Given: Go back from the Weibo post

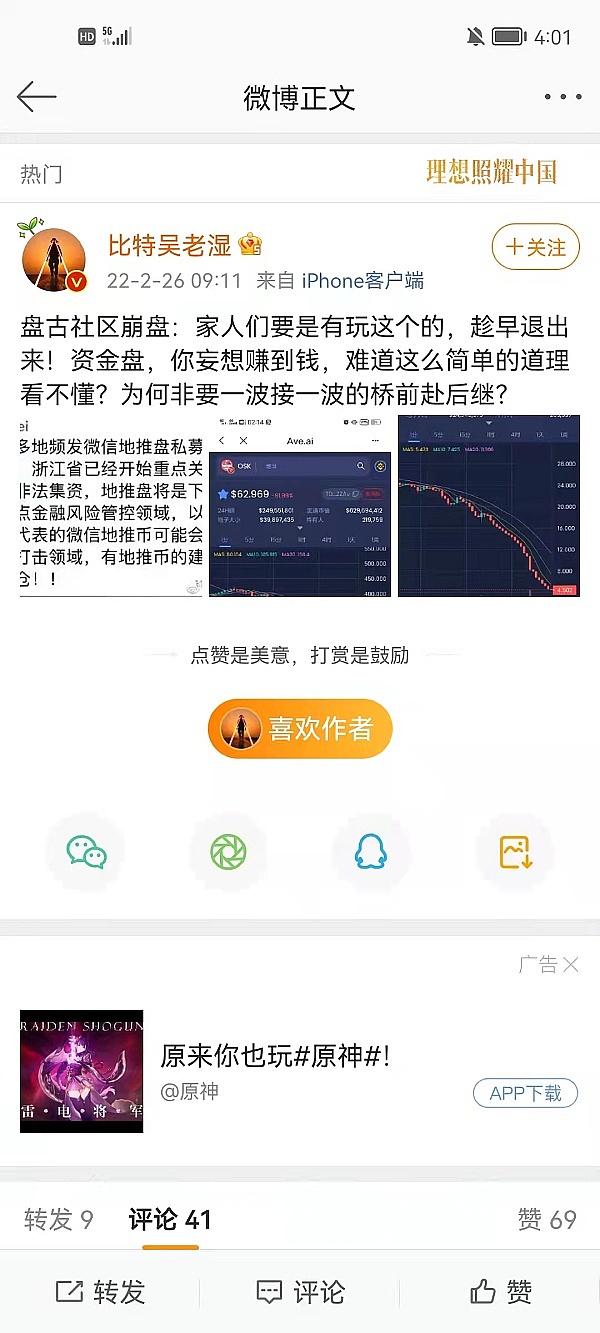Looking at the screenshot, I should coord(36,97).
